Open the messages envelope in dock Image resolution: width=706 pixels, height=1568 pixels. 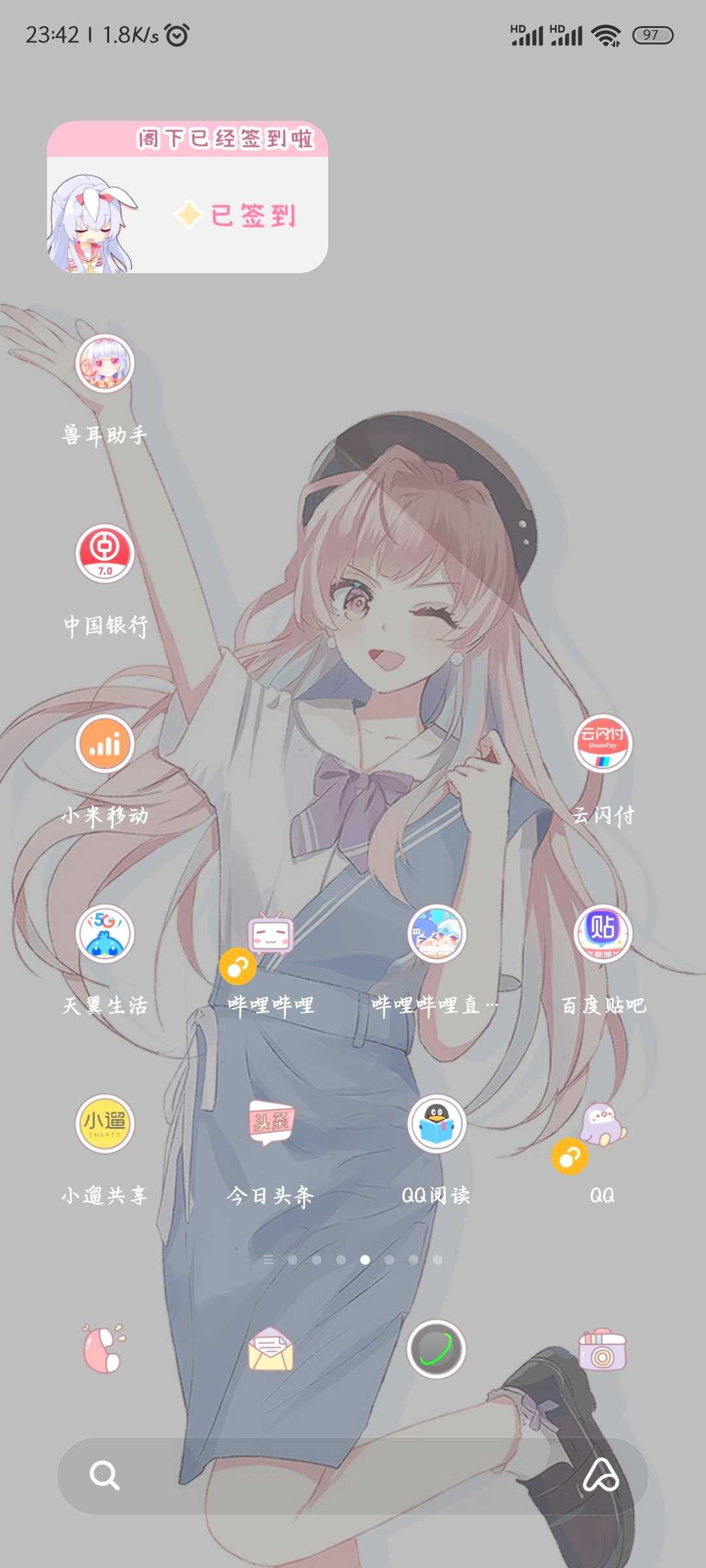pyautogui.click(x=270, y=1349)
